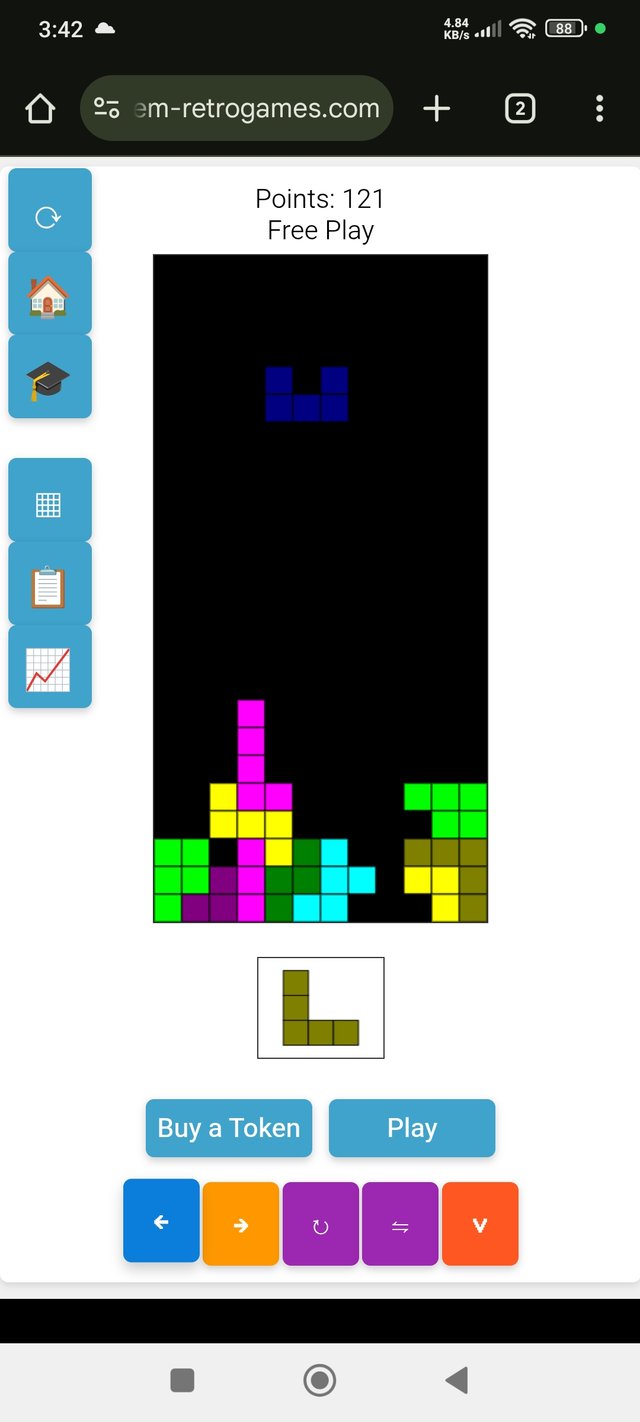Move the piece left with blue arrow
Image resolution: width=640 pixels, height=1422 pixels.
point(161,1223)
